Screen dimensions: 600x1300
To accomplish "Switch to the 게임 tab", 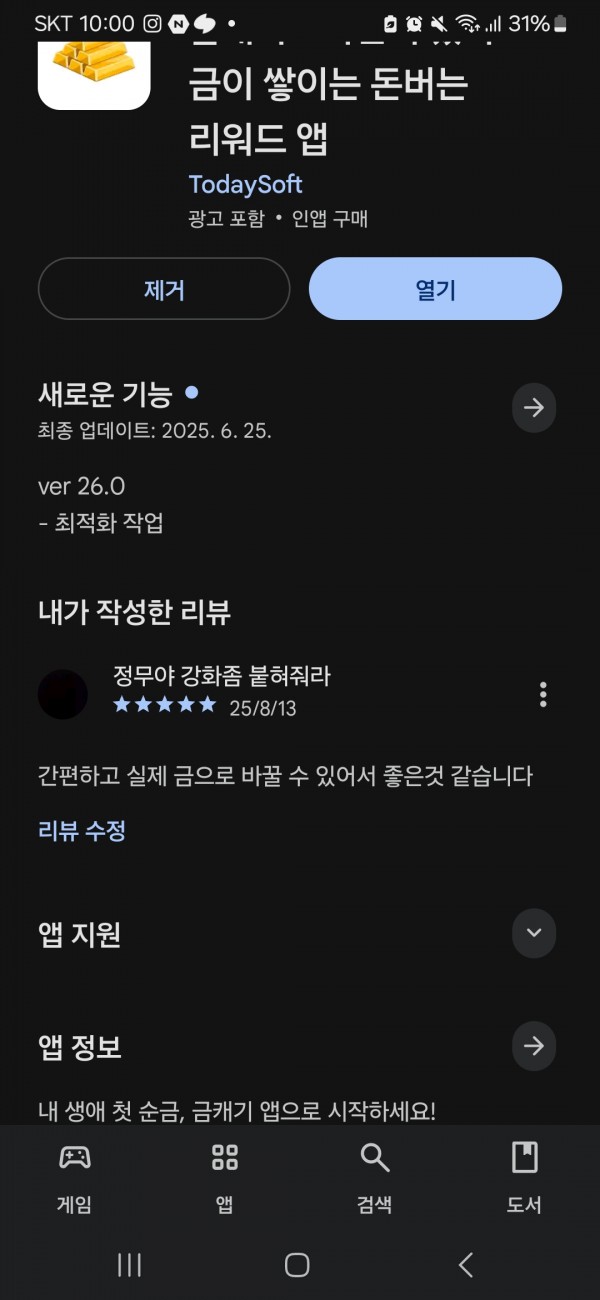I will point(75,1178).
